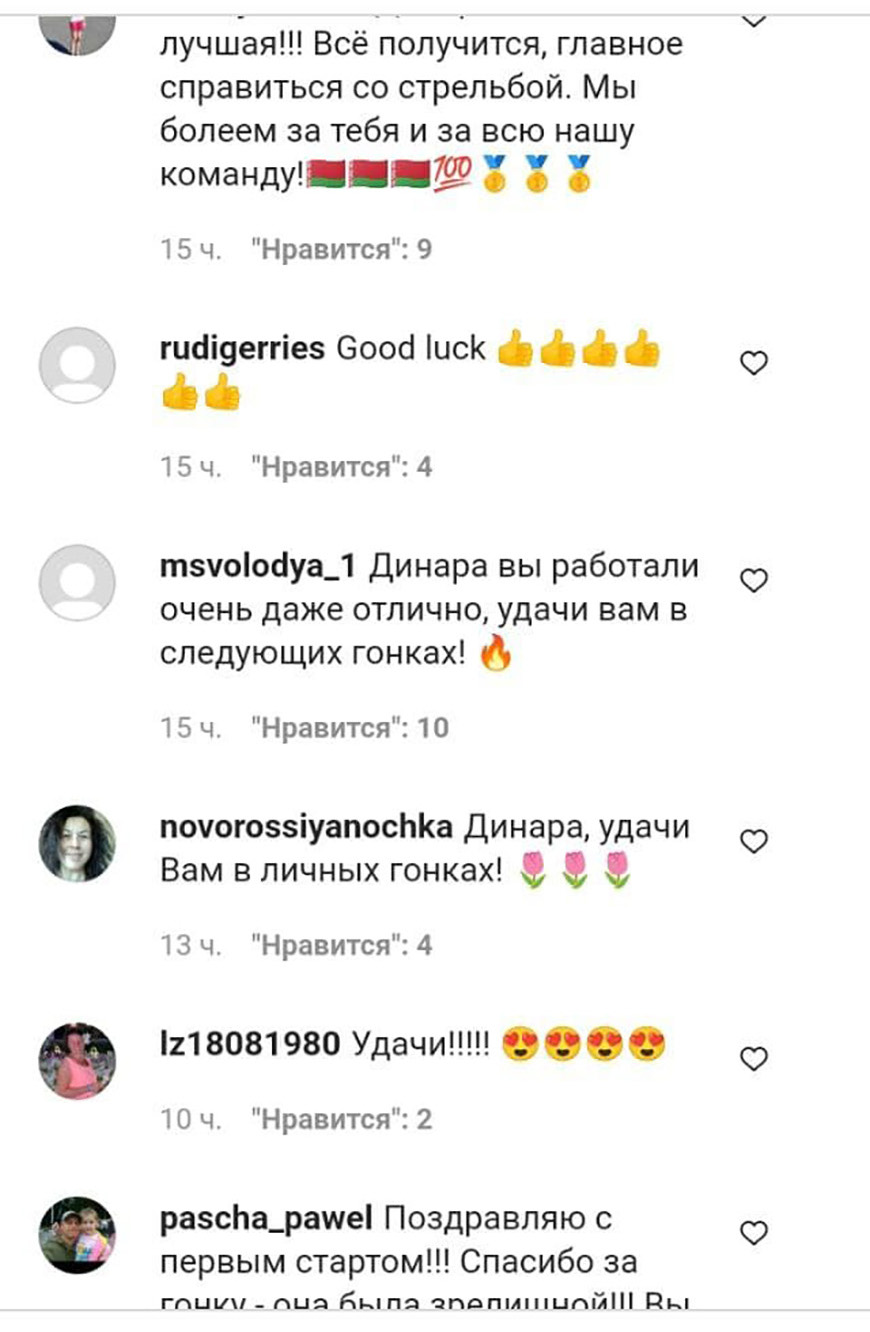View likes on msvolodya_1's comment

(349, 728)
